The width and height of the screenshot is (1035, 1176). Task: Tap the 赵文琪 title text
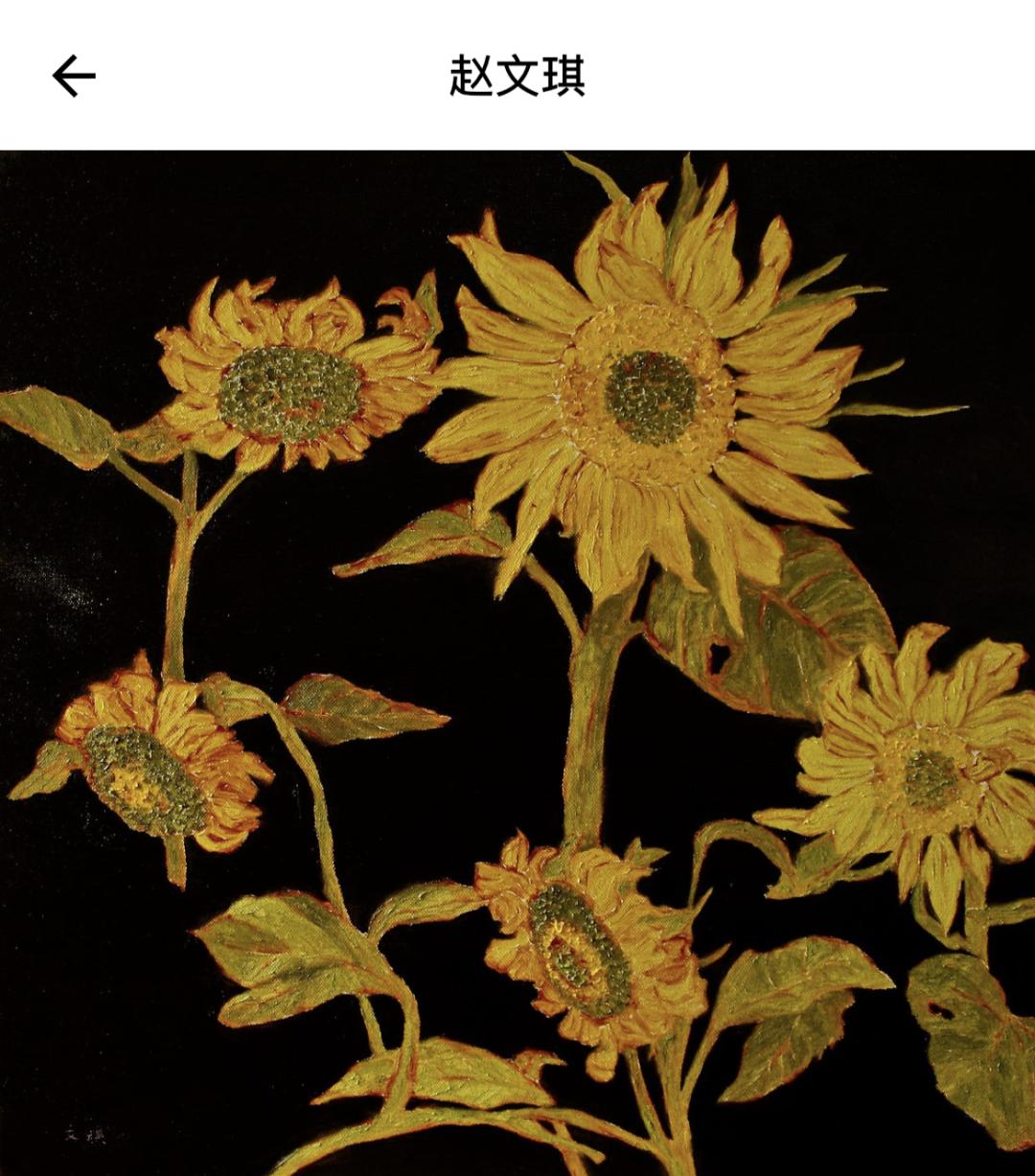[x=517, y=76]
